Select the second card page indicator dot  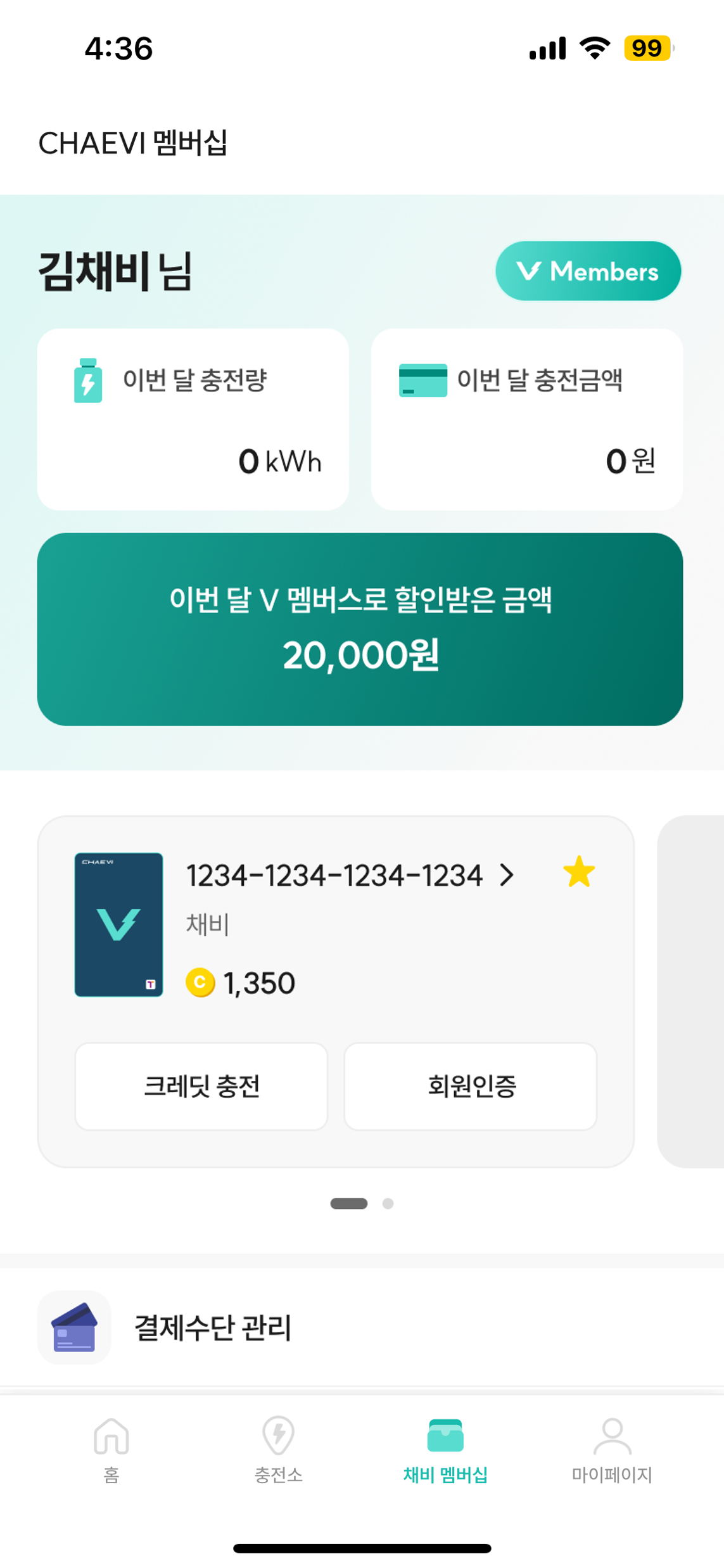pos(388,1203)
